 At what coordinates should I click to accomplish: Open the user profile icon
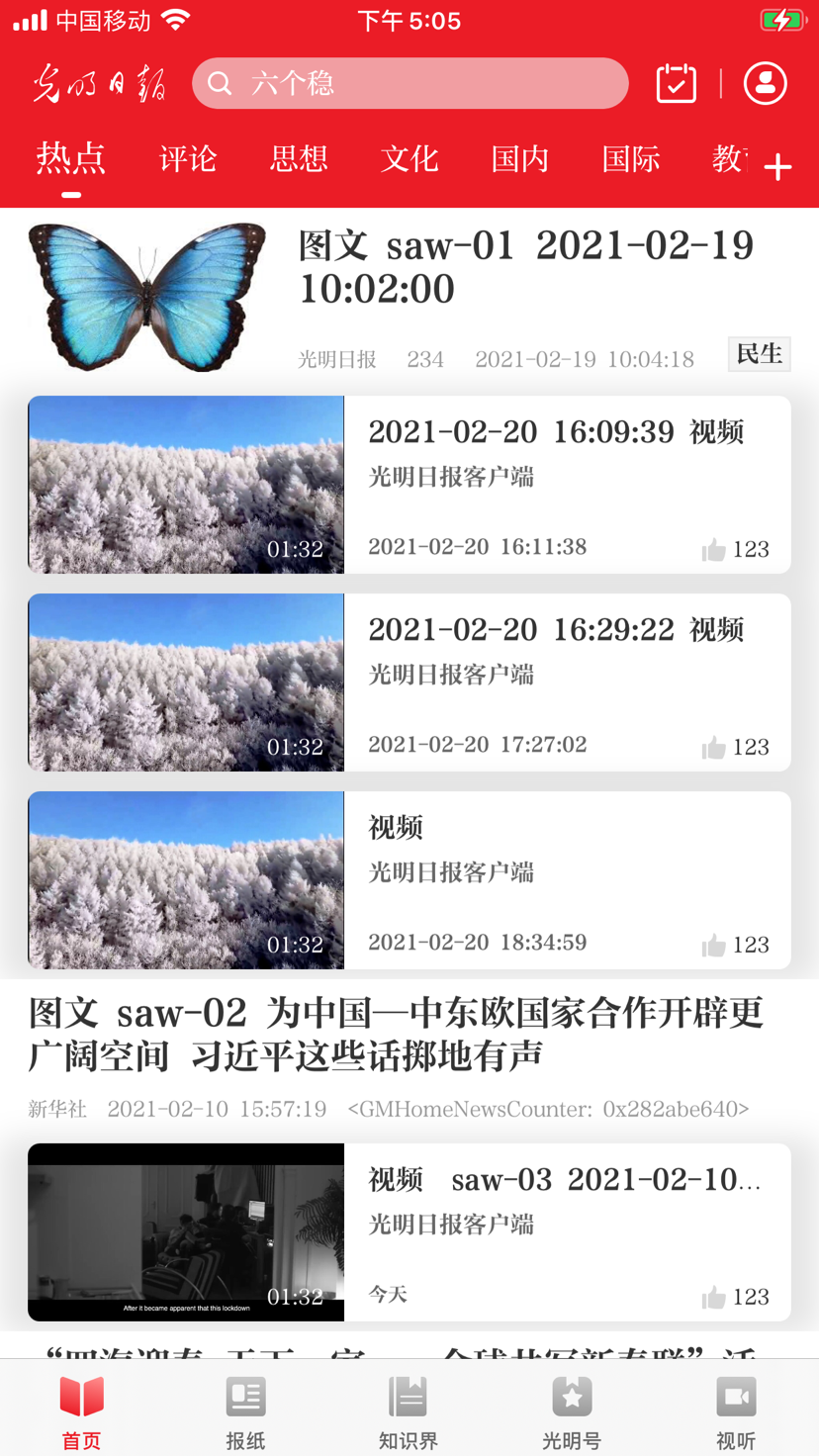point(765,83)
